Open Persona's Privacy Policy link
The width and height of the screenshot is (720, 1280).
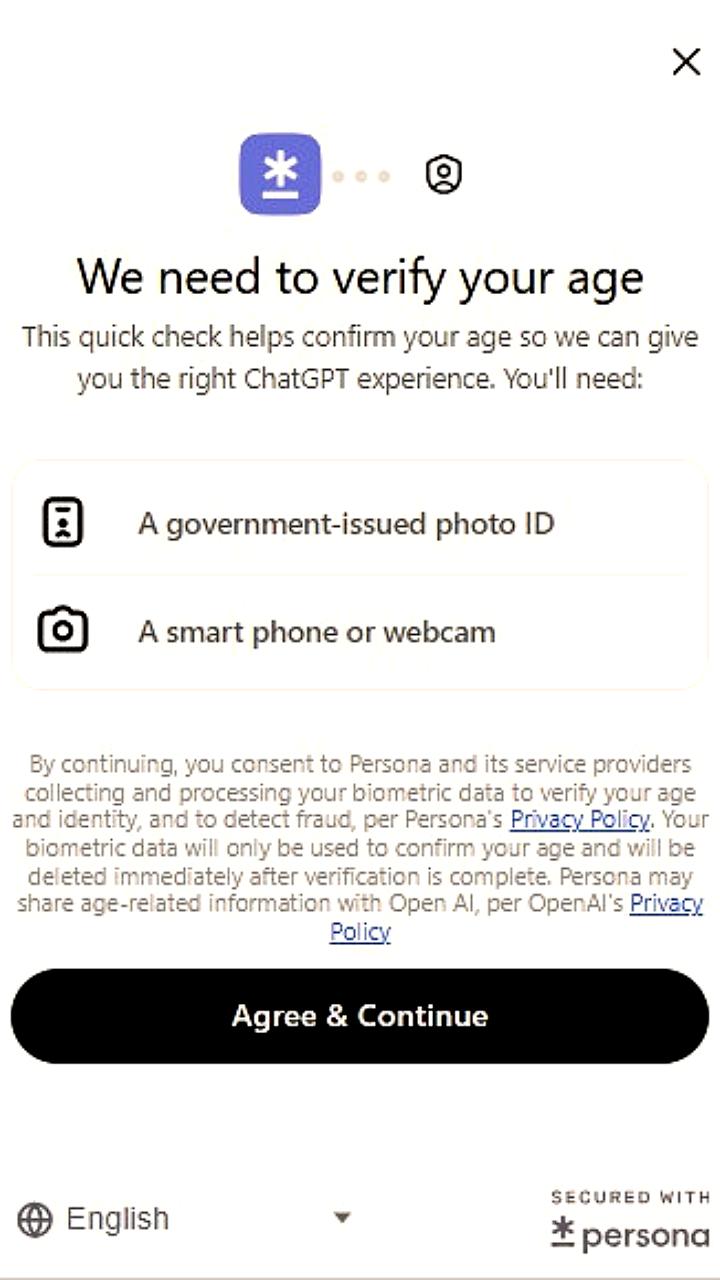(x=580, y=821)
